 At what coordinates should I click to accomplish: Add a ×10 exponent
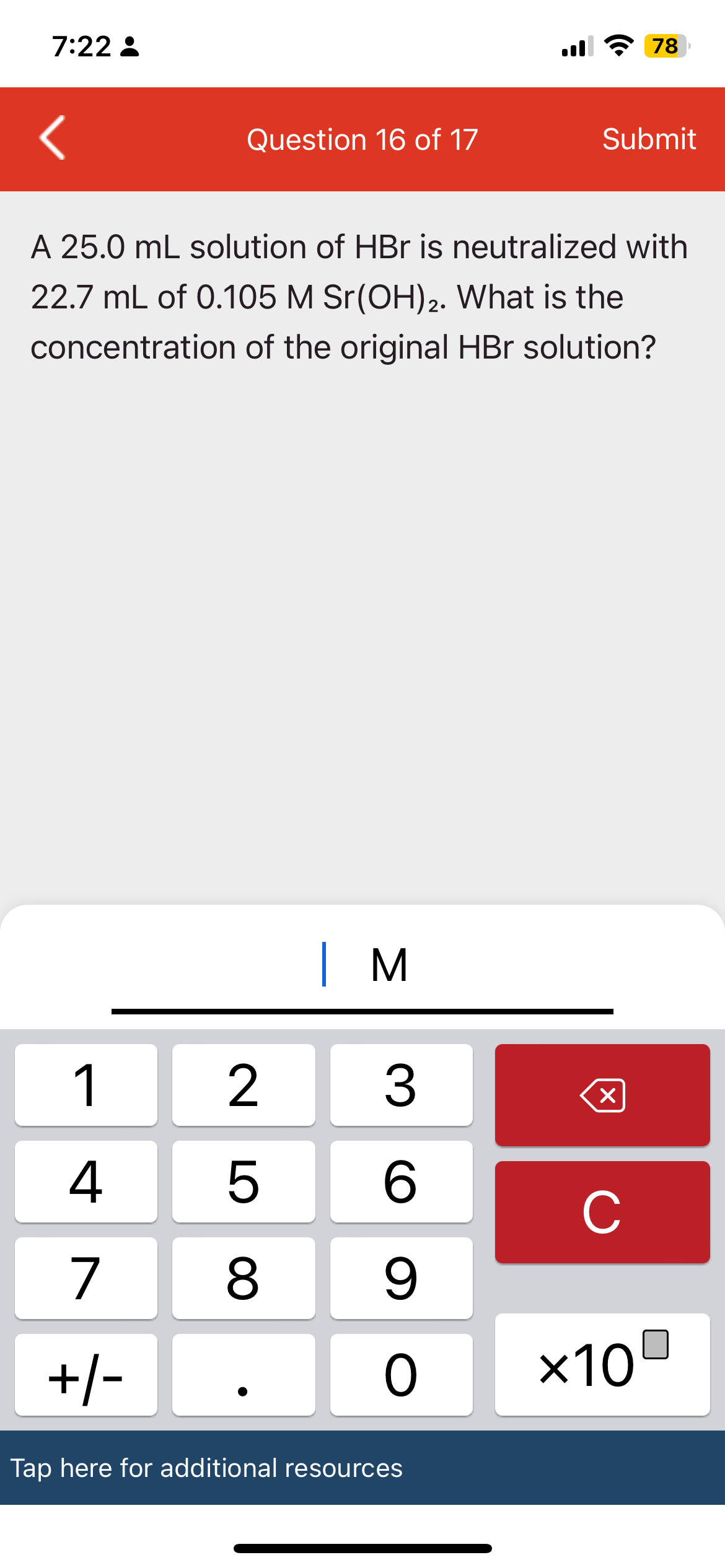pos(602,1364)
